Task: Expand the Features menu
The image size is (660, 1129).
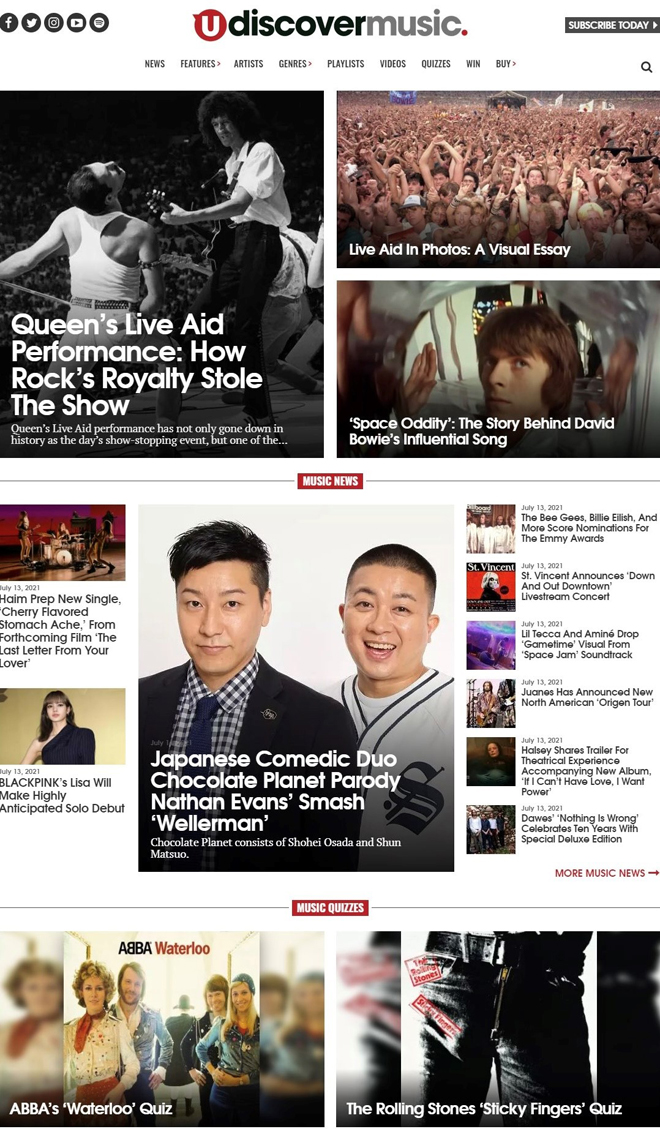Action: pyautogui.click(x=200, y=64)
